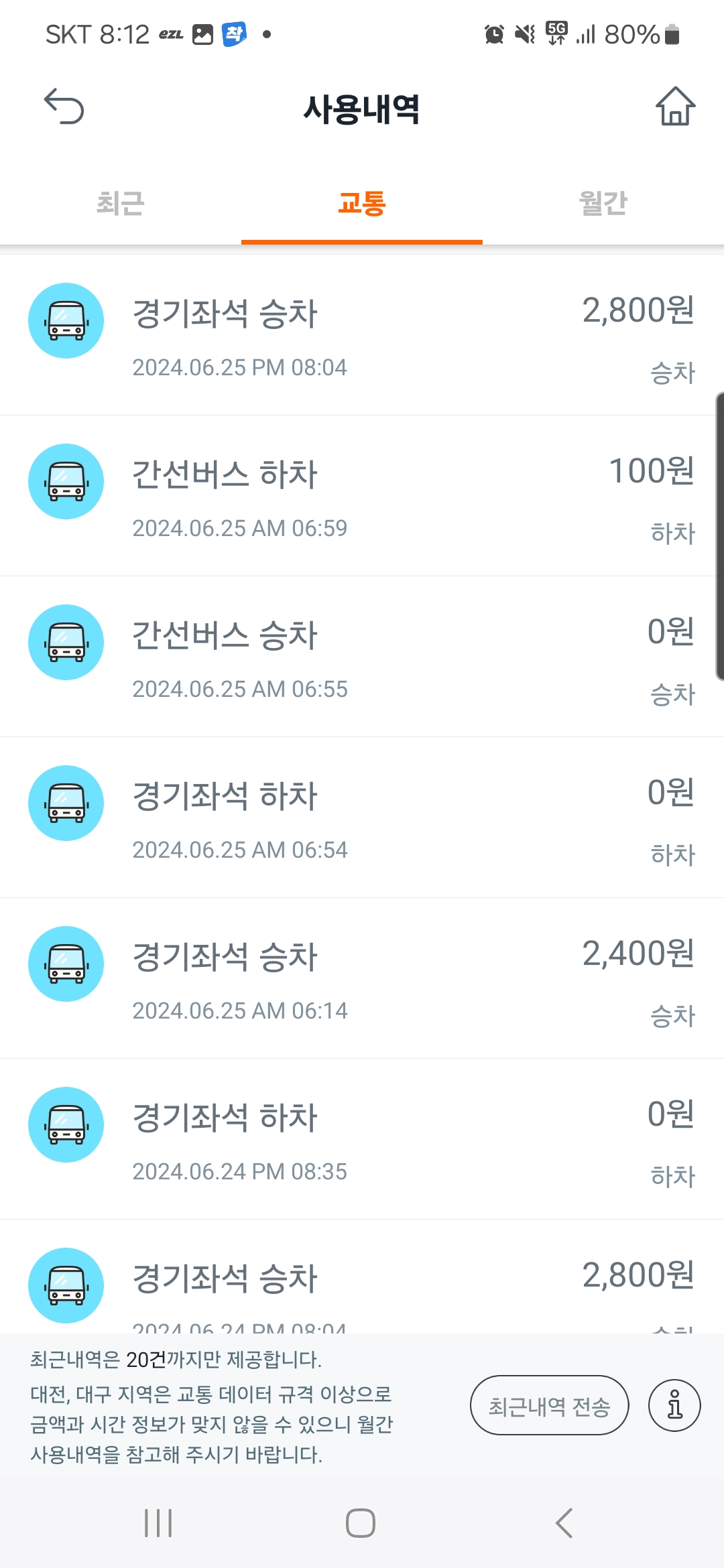Go back using the top-left arrow
Screen dimensions: 724x1568
64,107
